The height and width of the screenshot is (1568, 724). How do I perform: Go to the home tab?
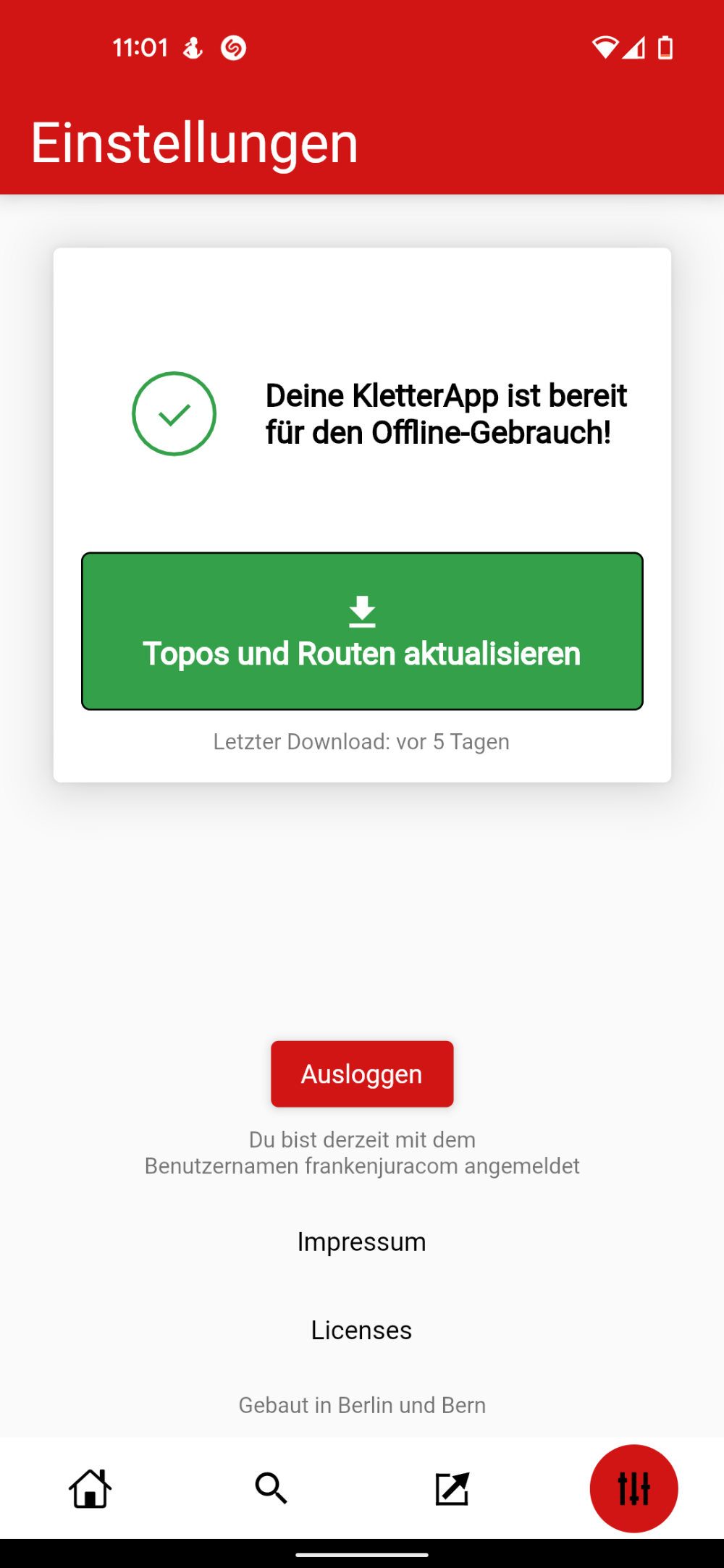pos(90,1488)
